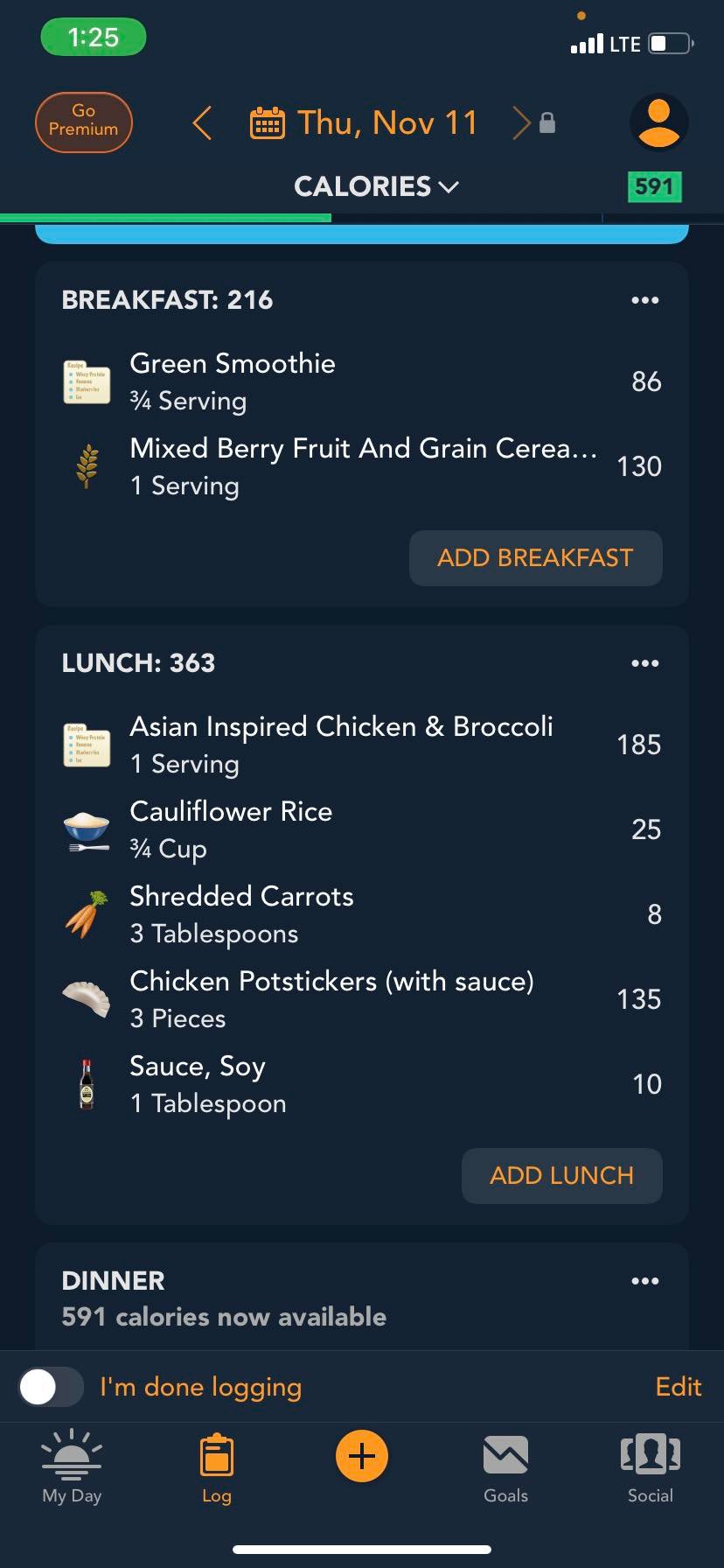Tap the lock icon beside date navigation

[546, 123]
